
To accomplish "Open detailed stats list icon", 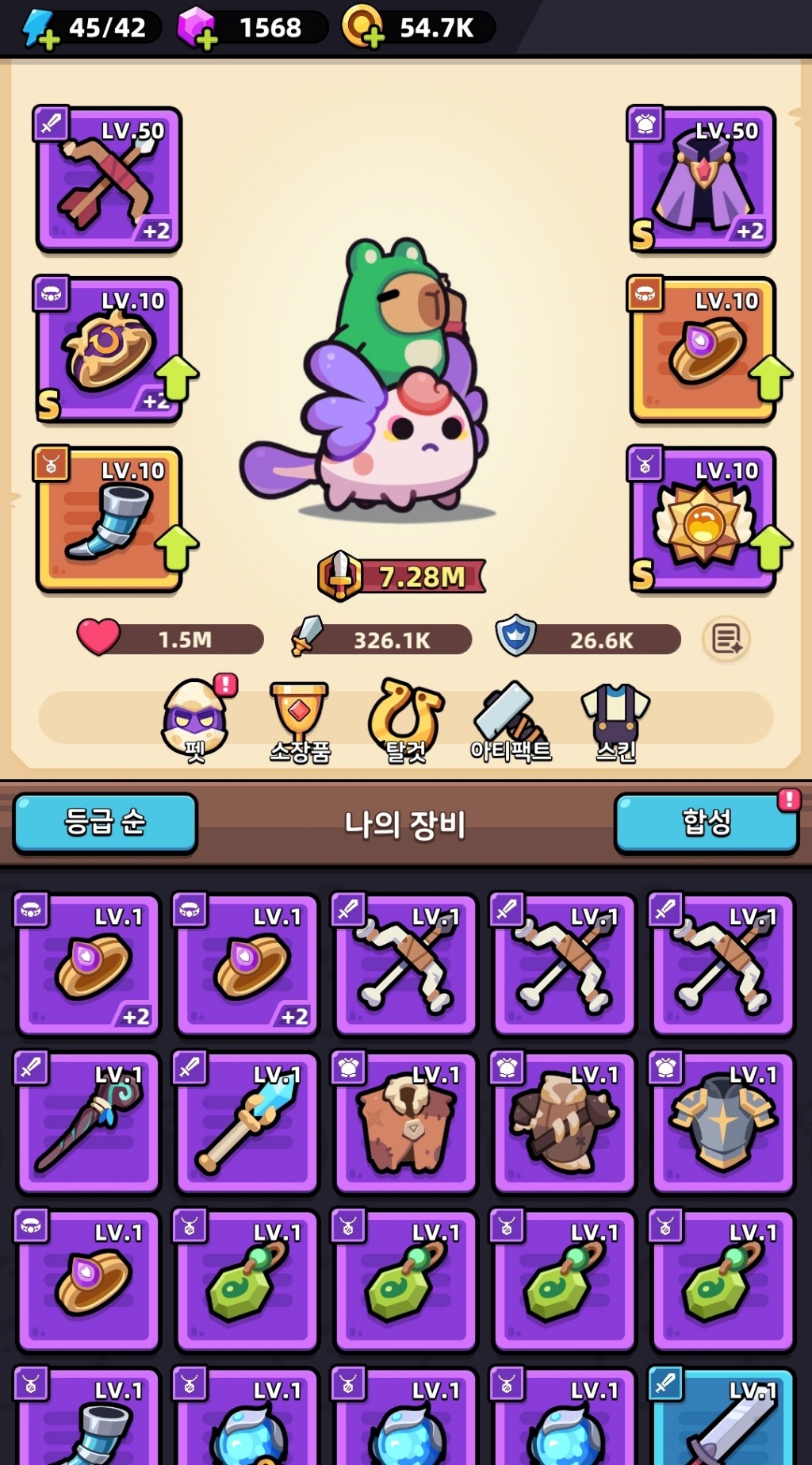I will click(x=726, y=639).
